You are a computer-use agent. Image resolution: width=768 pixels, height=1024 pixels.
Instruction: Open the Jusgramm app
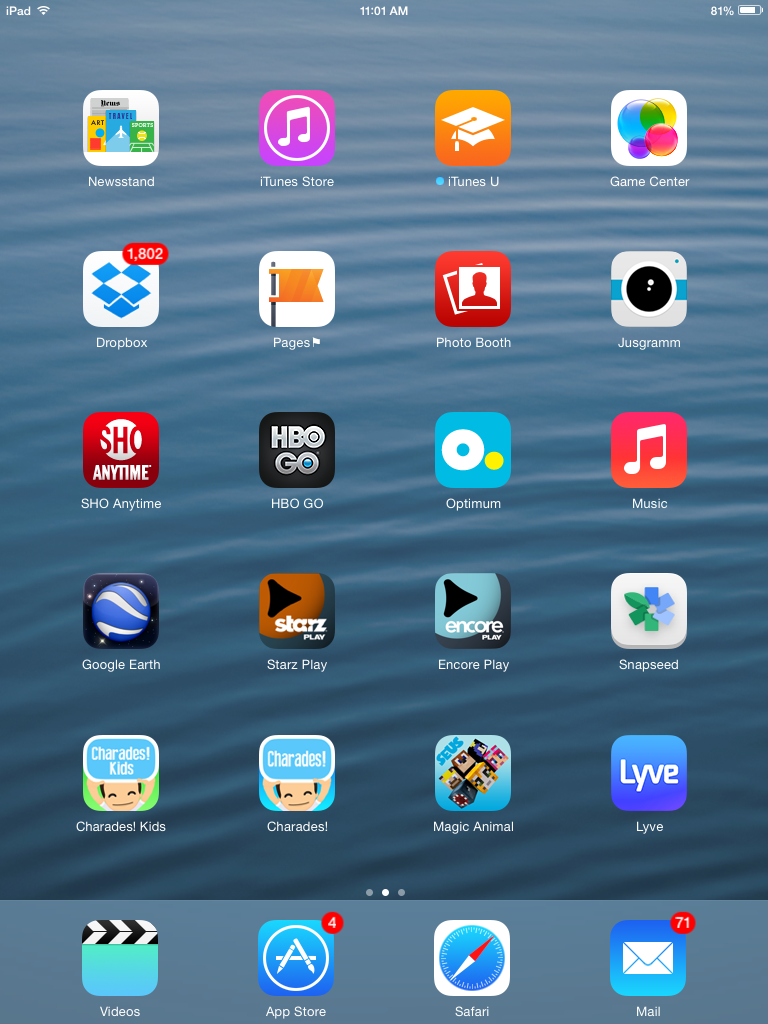coord(649,289)
